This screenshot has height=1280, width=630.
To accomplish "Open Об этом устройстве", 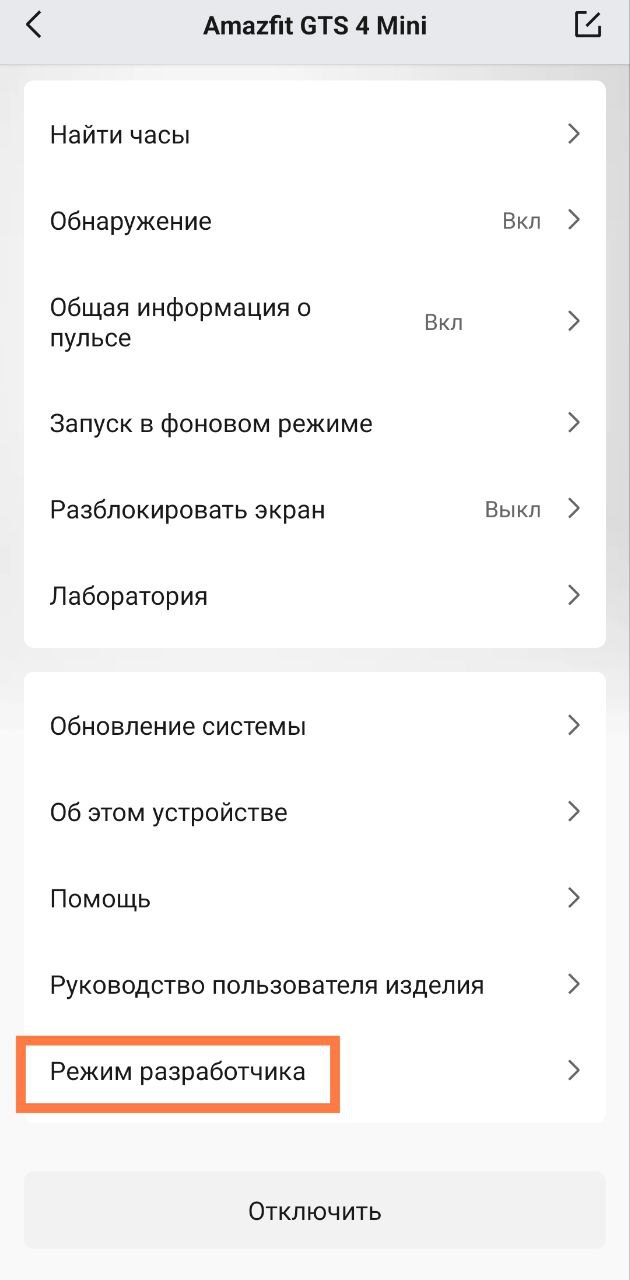I will click(x=315, y=811).
